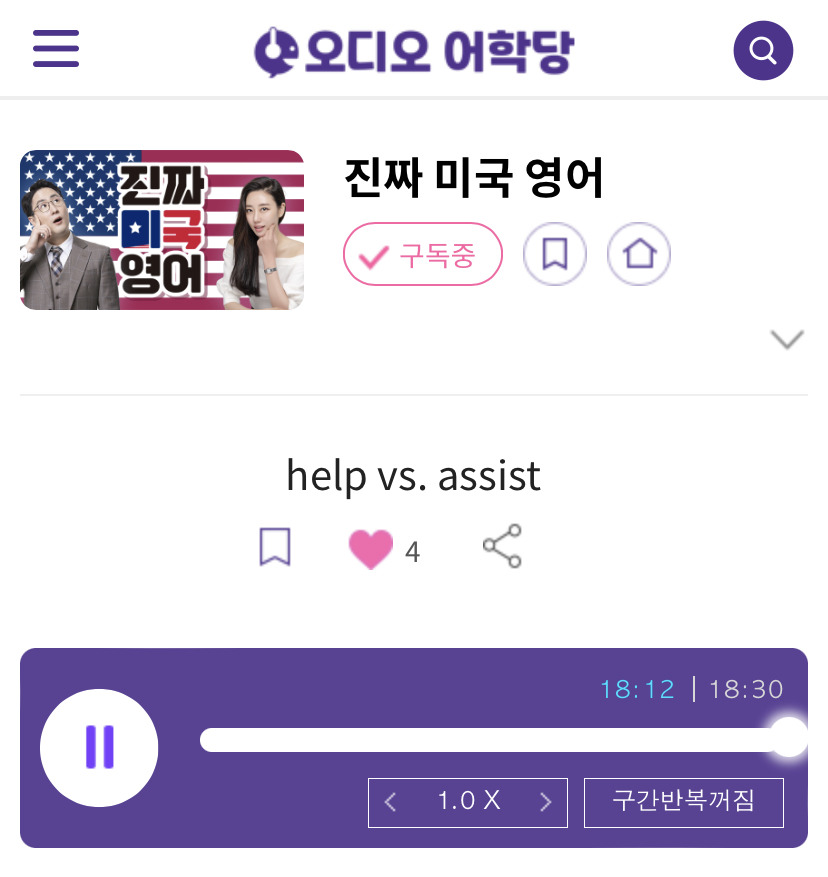Viewport: 828px width, 877px height.
Task: View the 진짜 미국 영어 cover thumbnail
Action: [161, 229]
